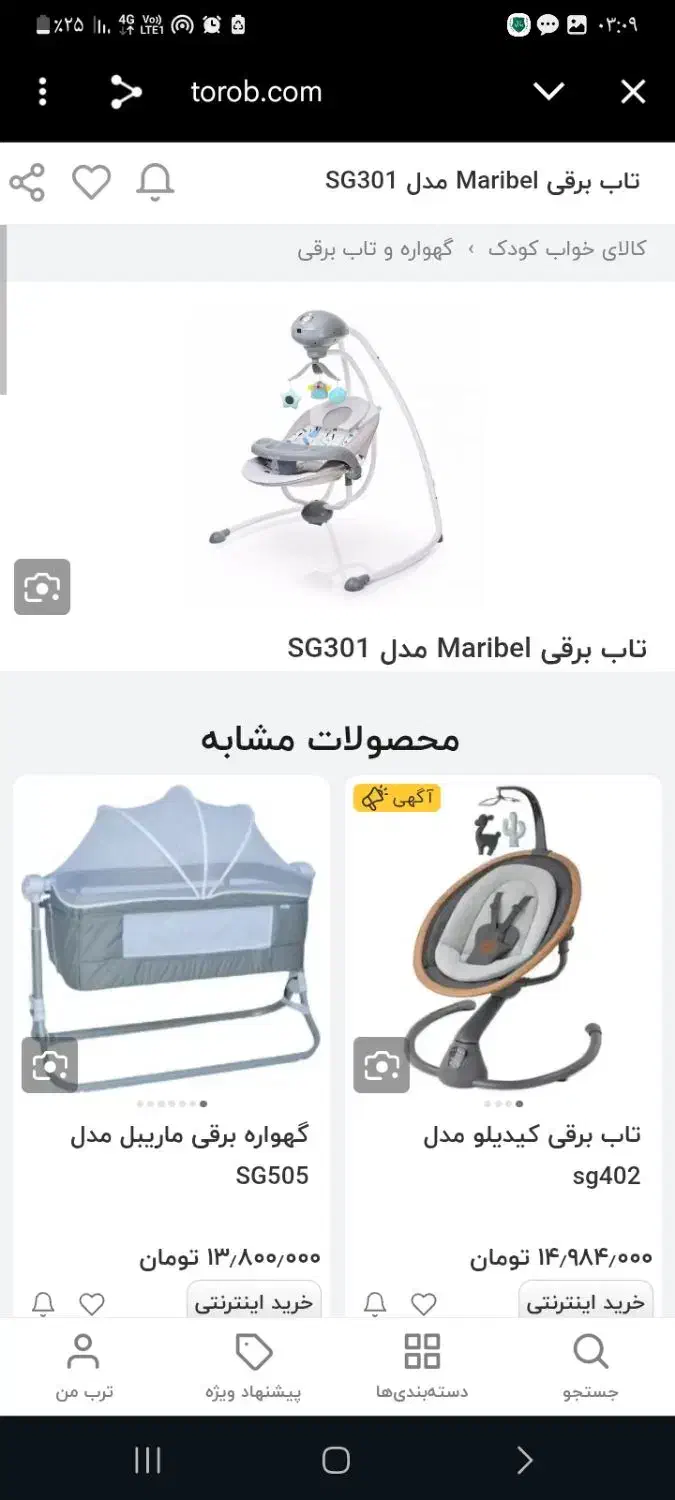This screenshot has height=1500, width=675.
Task: Open the گهواره و تاب برقی breadcrumb
Action: (375, 249)
